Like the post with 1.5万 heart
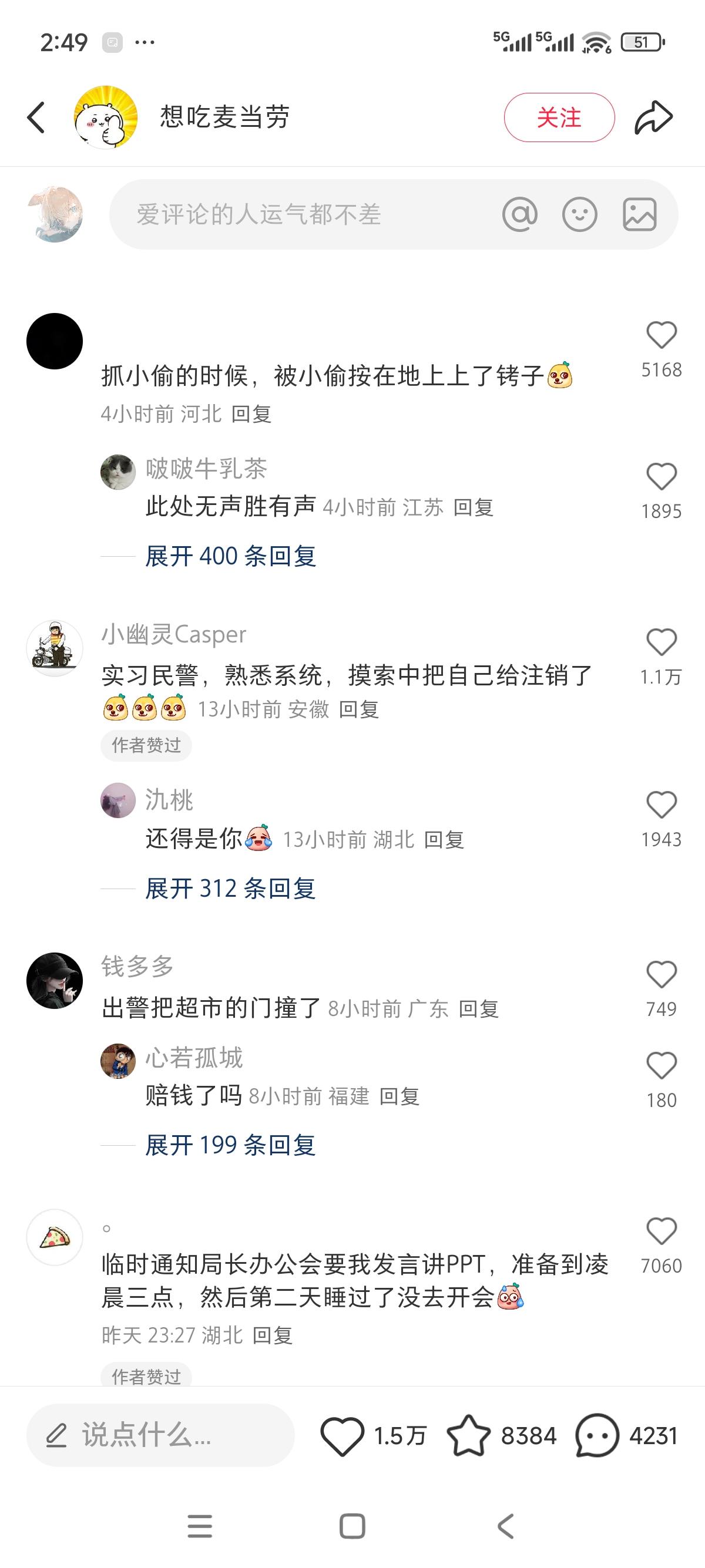Viewport: 705px width, 1568px height. [342, 1435]
